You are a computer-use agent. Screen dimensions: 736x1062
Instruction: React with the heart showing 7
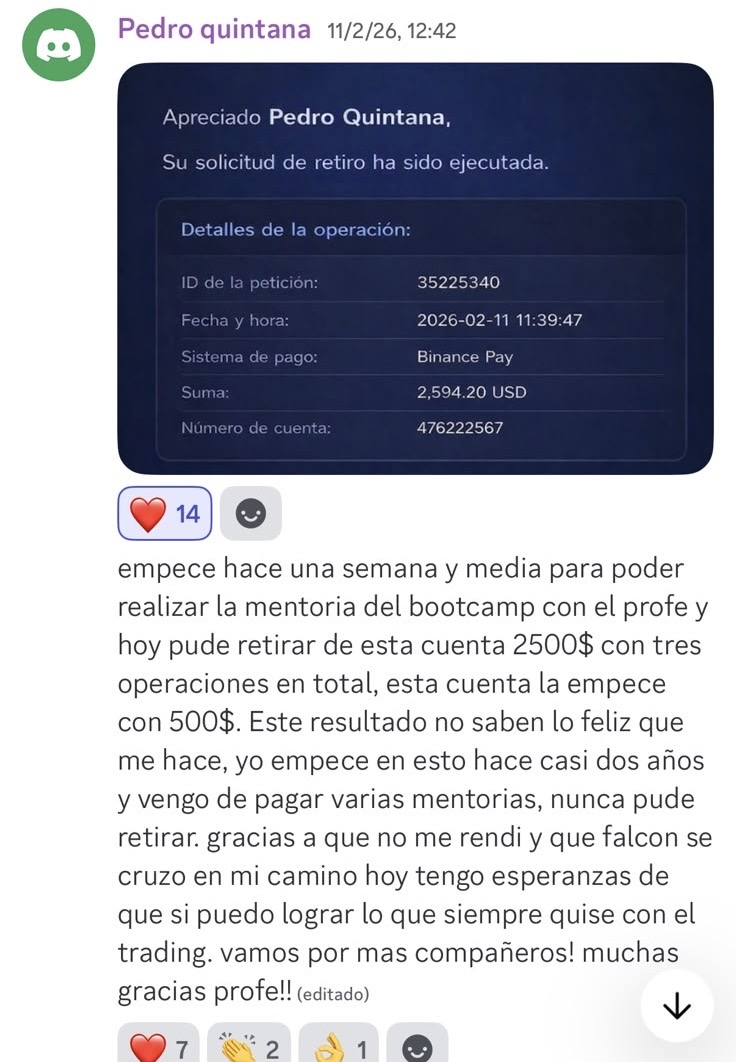click(158, 1043)
